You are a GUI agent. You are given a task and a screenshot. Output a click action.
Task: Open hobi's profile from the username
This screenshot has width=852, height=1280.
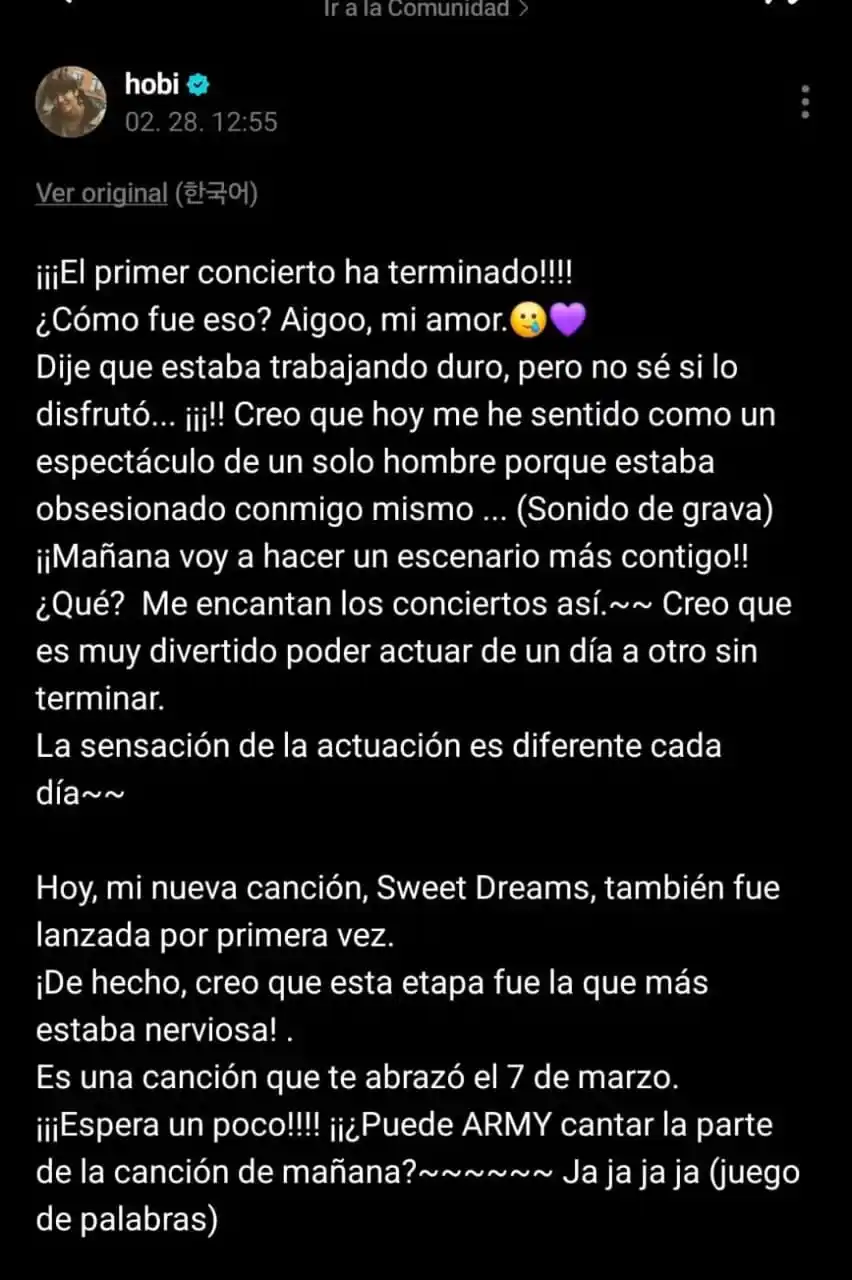pos(151,85)
